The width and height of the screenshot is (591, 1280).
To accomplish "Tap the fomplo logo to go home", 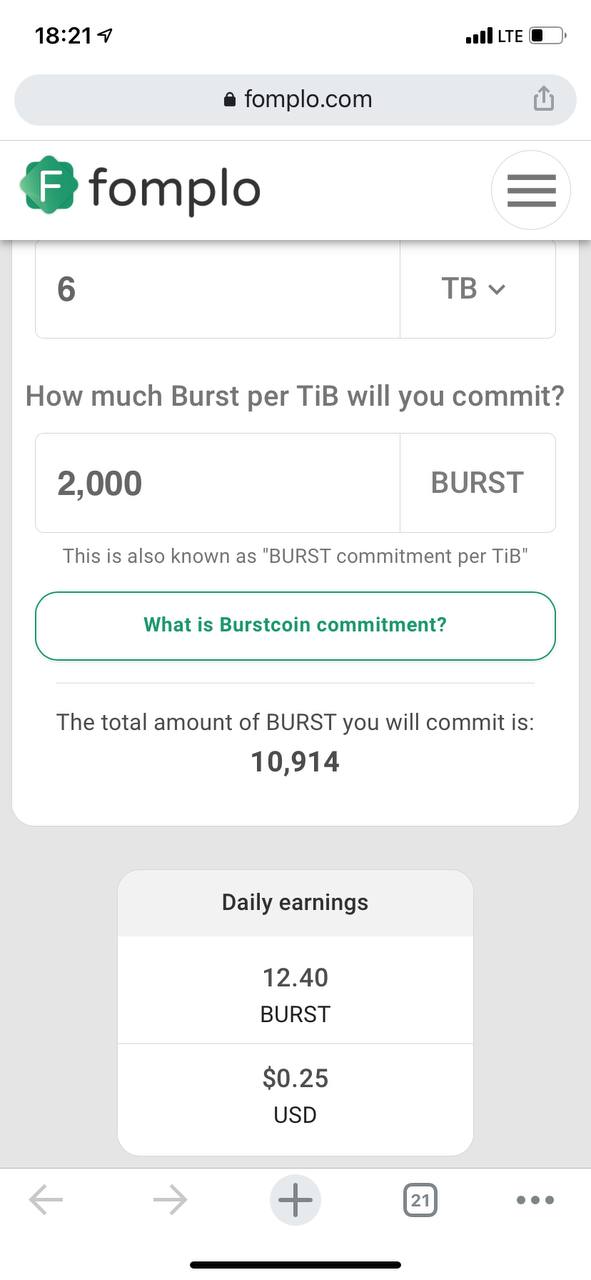I will [x=140, y=187].
